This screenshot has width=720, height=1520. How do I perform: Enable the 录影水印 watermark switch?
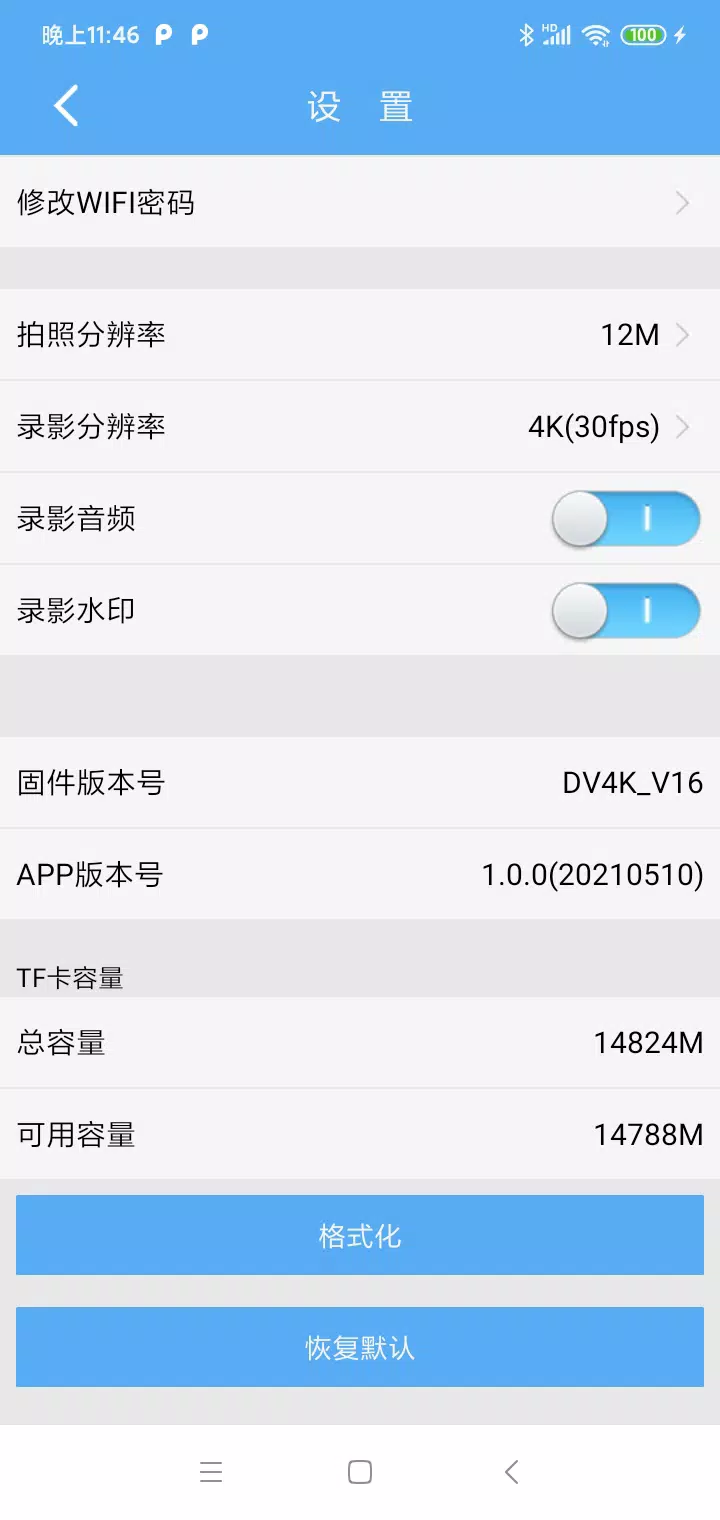(x=626, y=611)
